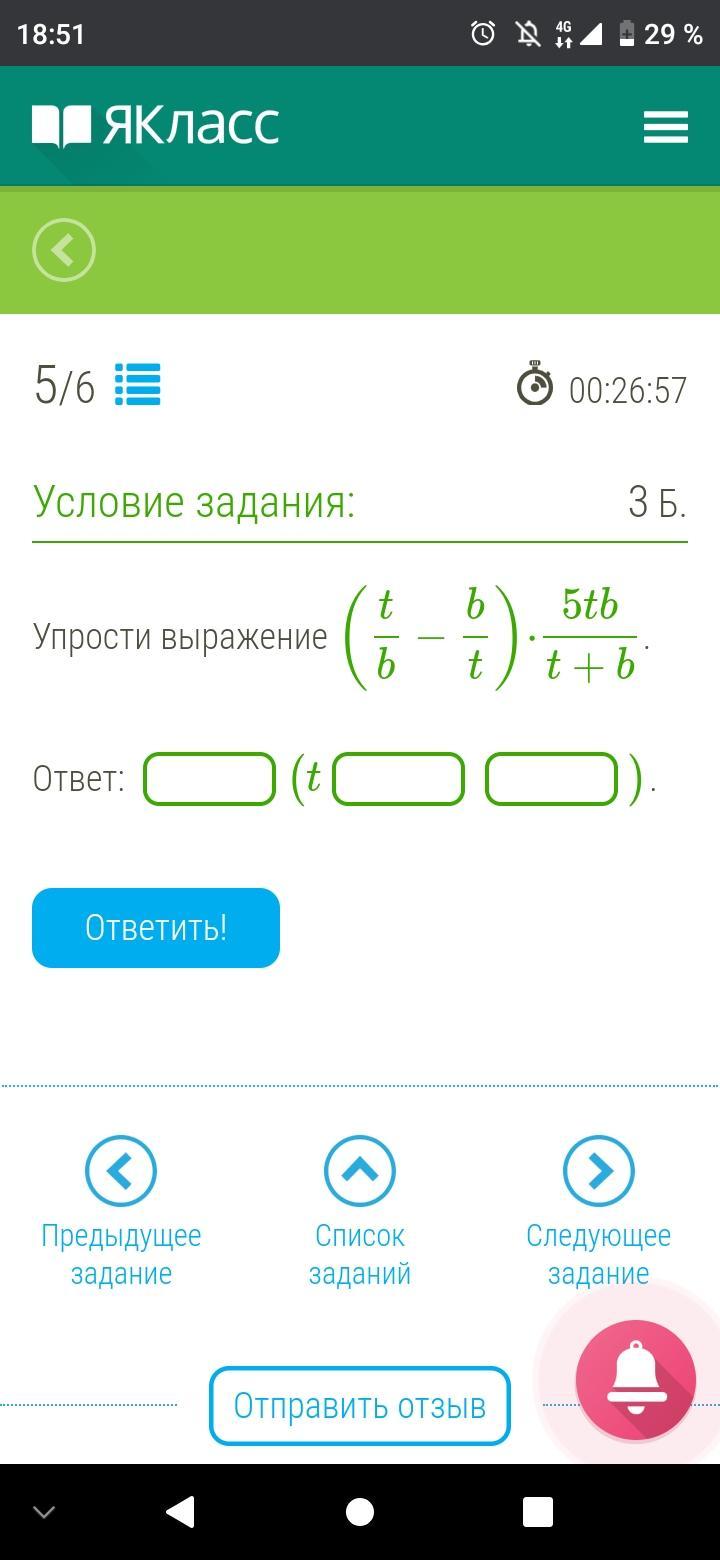This screenshot has width=720, height=1560.
Task: Open the task list icon next to 5/6
Action: [137, 385]
